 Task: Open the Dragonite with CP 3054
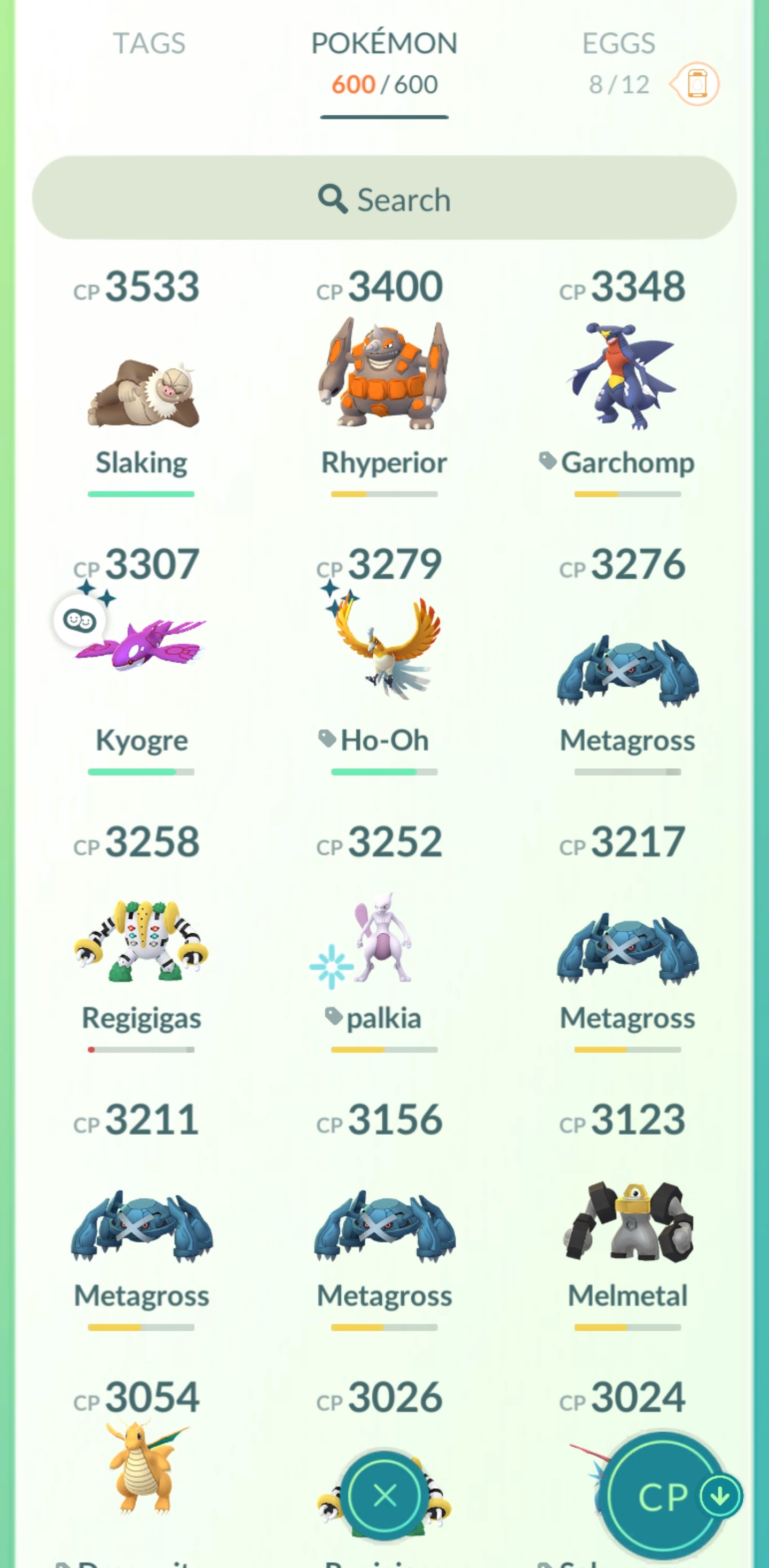tap(141, 1467)
